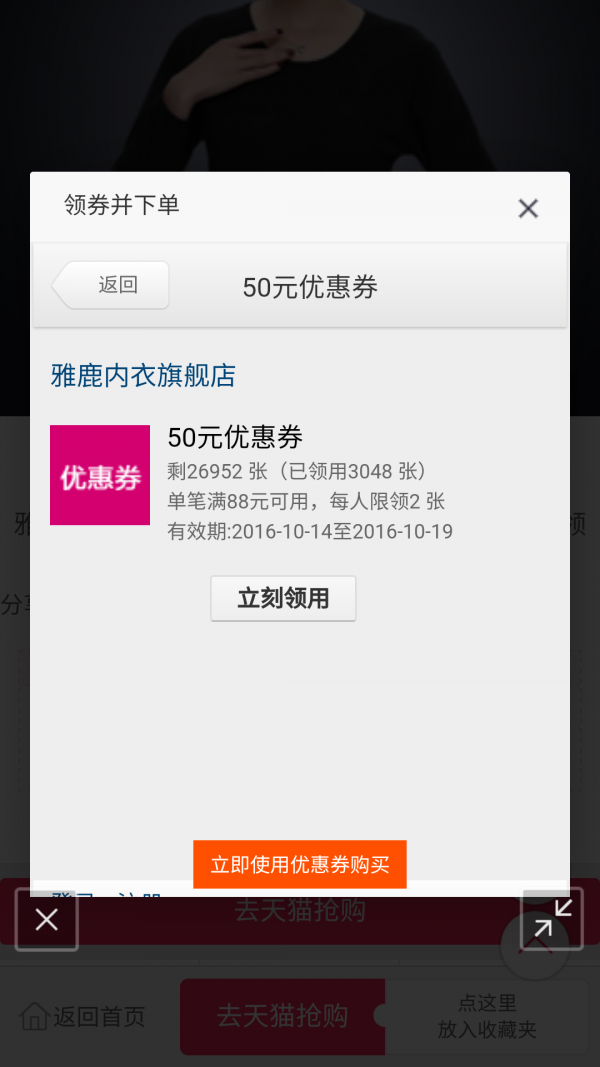Open the 50元优惠券 pink coupon image
Screen dimensions: 600x1067
(x=100, y=475)
